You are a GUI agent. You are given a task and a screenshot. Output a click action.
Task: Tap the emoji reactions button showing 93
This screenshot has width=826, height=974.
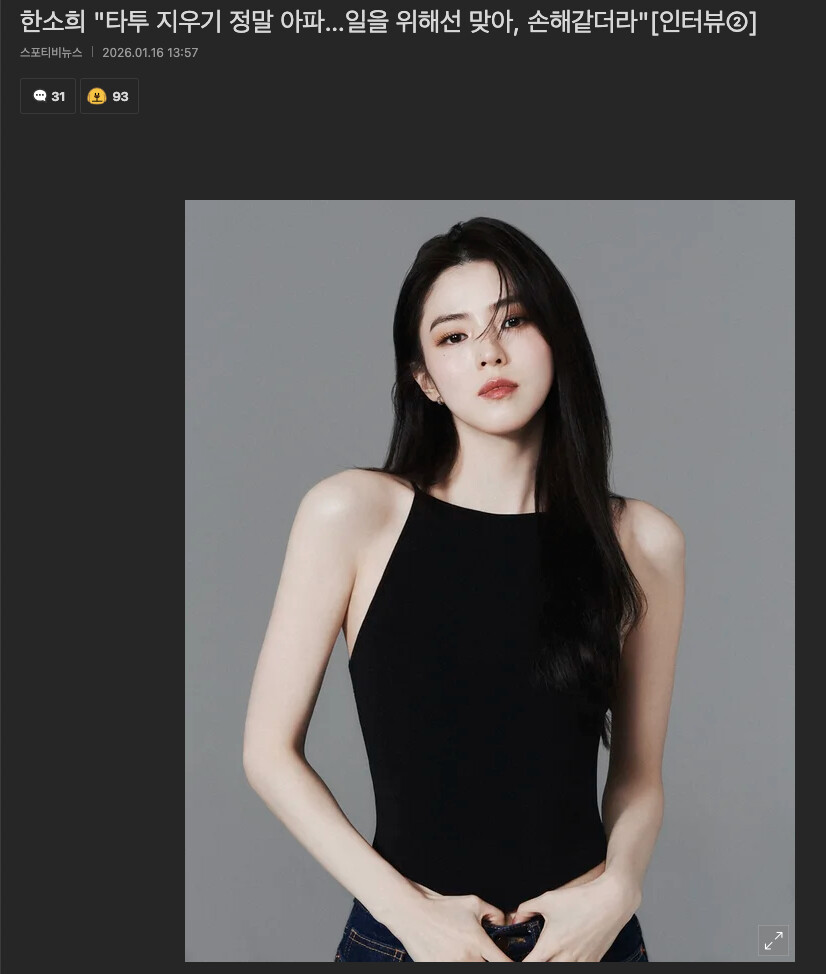(x=109, y=96)
